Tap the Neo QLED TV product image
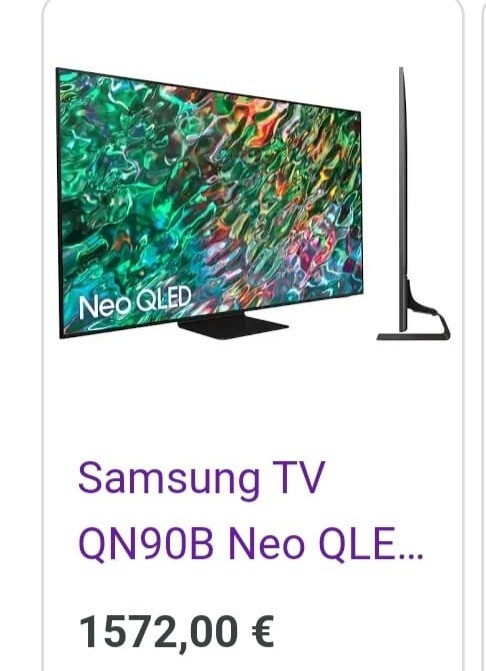This screenshot has width=486, height=671. [x=253, y=204]
